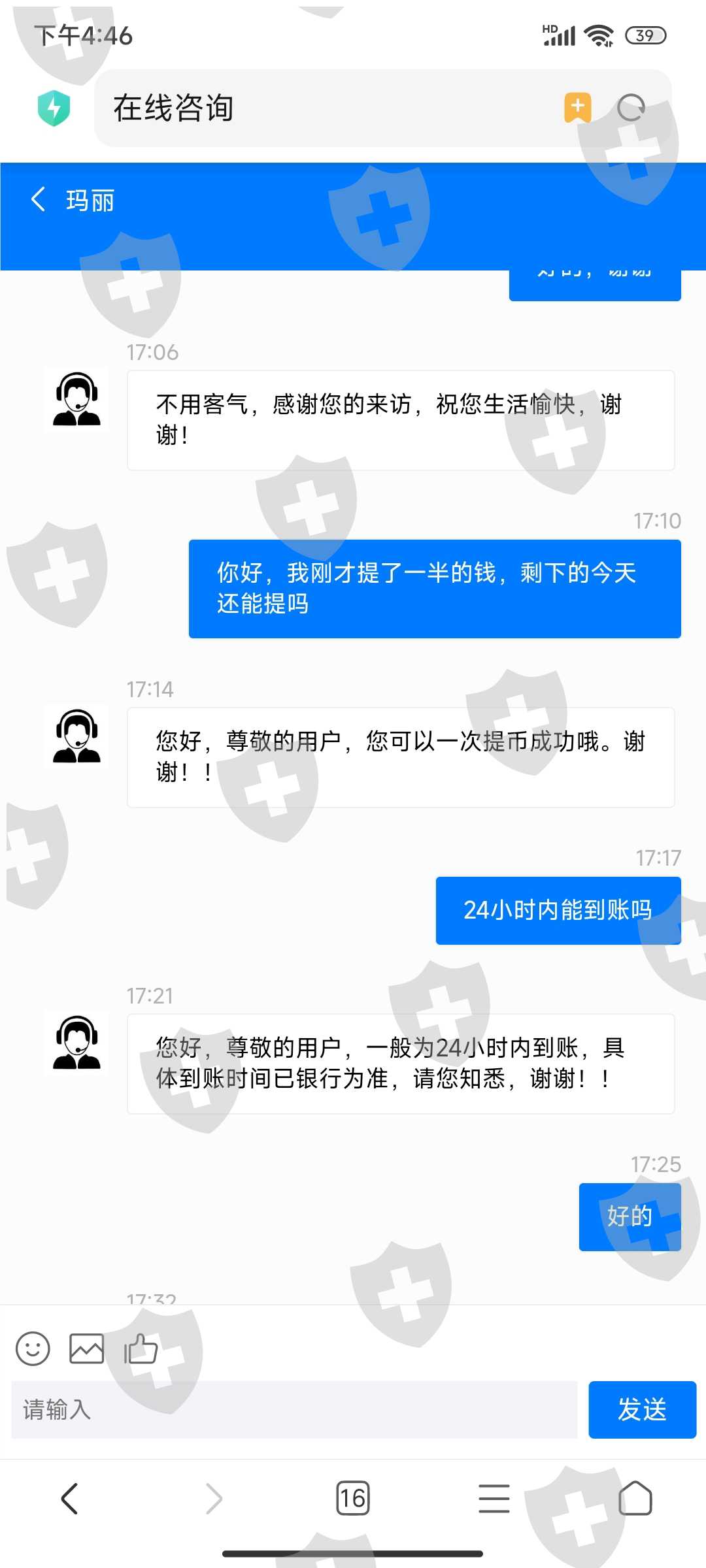706x1568 pixels.
Task: Go to the browser home page
Action: pos(635,1498)
